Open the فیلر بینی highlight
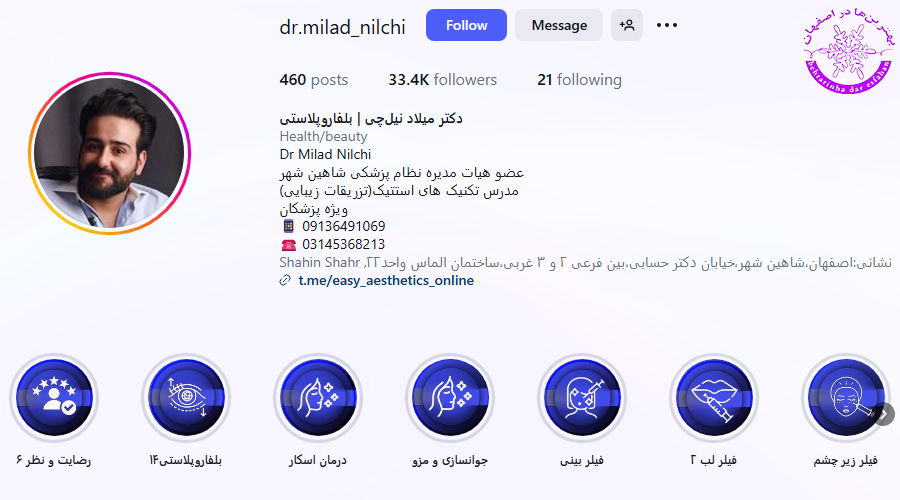 (582, 399)
